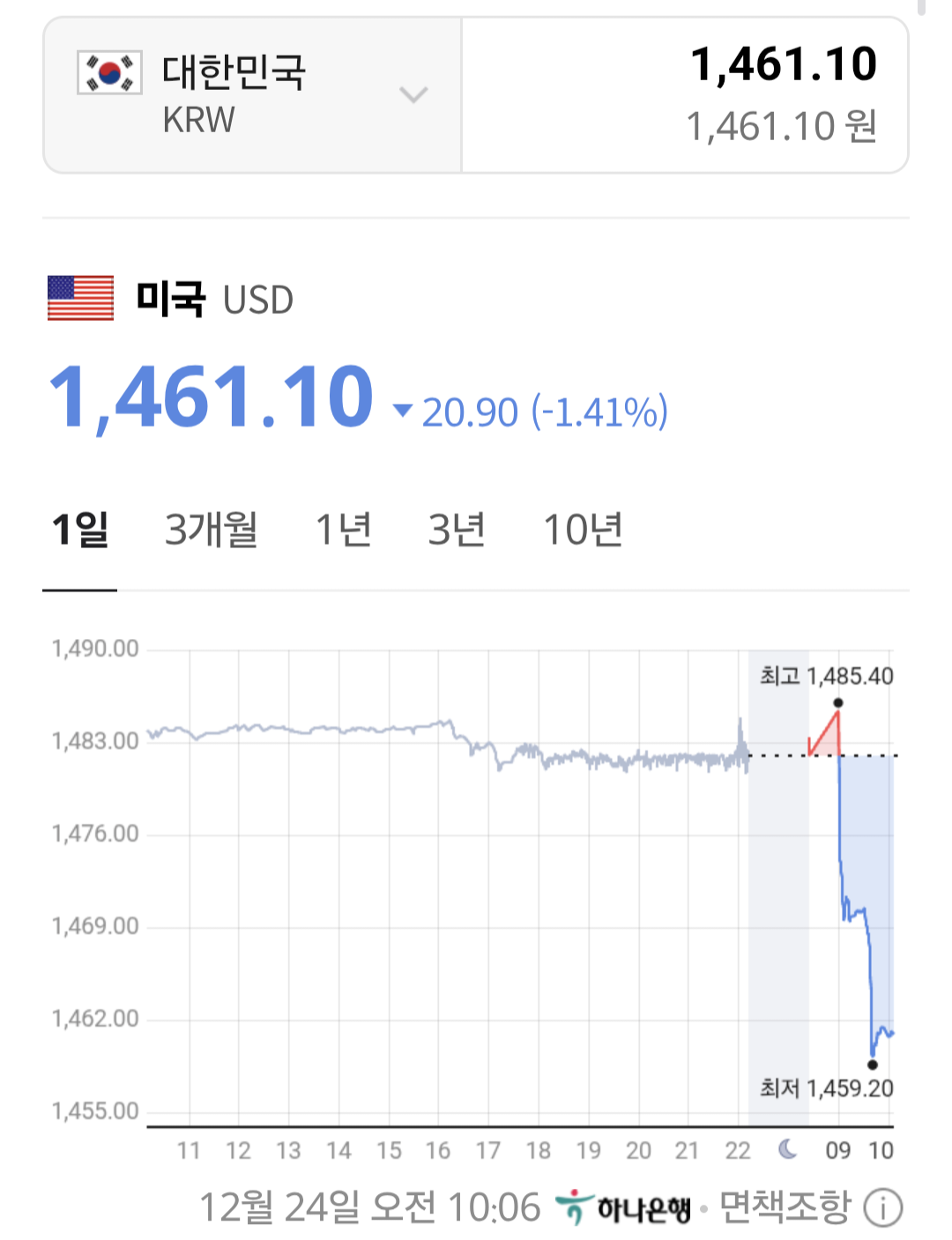Show the 3년 chart period
The height and width of the screenshot is (1240, 952).
457,531
